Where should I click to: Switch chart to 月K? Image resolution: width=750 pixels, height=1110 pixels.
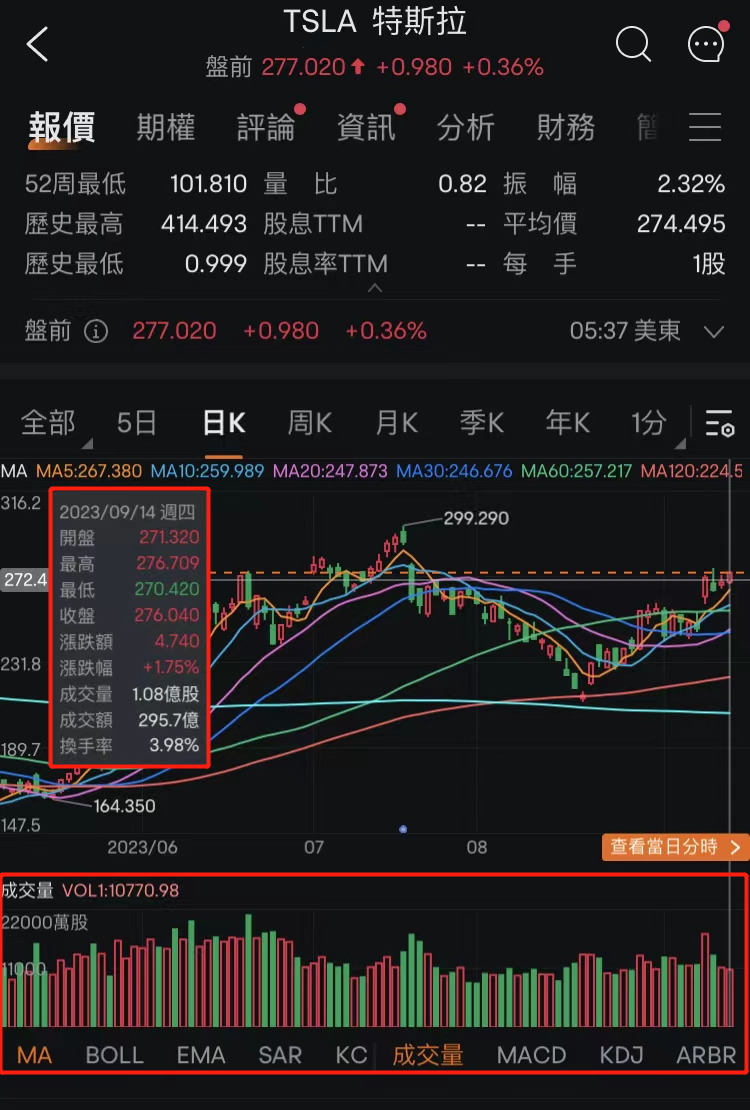396,423
